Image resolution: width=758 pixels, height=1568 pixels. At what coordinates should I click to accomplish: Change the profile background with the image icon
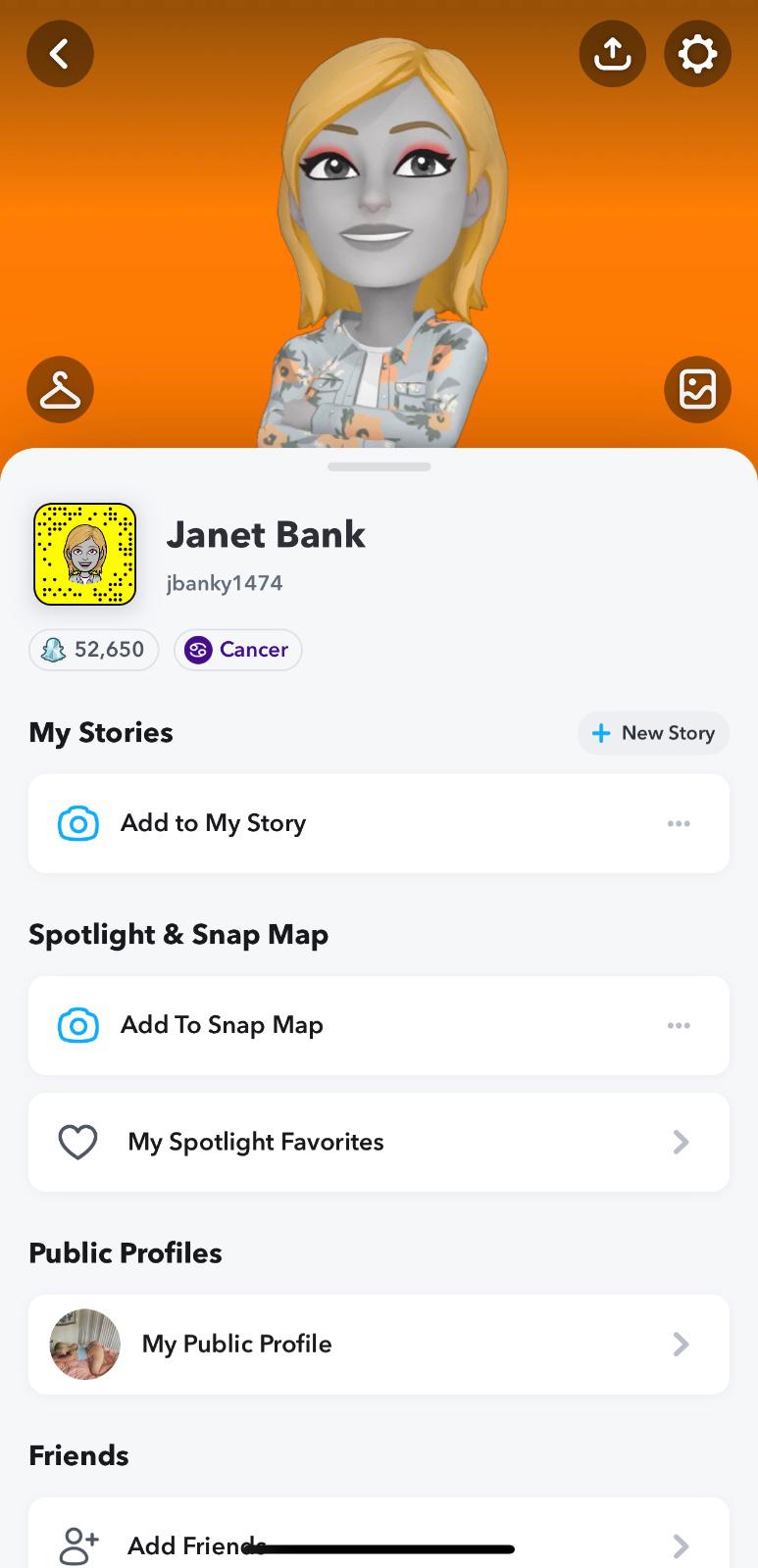(x=697, y=390)
